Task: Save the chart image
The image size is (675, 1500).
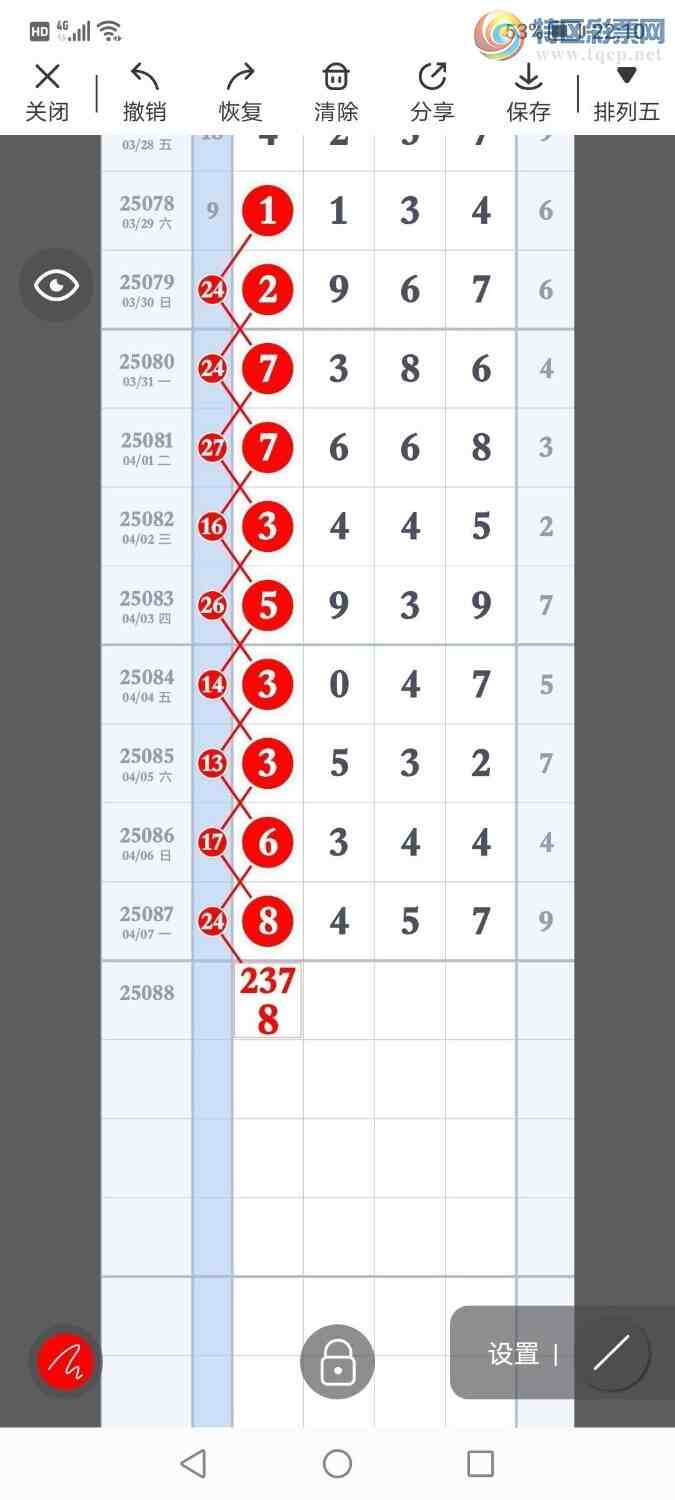Action: [x=528, y=91]
